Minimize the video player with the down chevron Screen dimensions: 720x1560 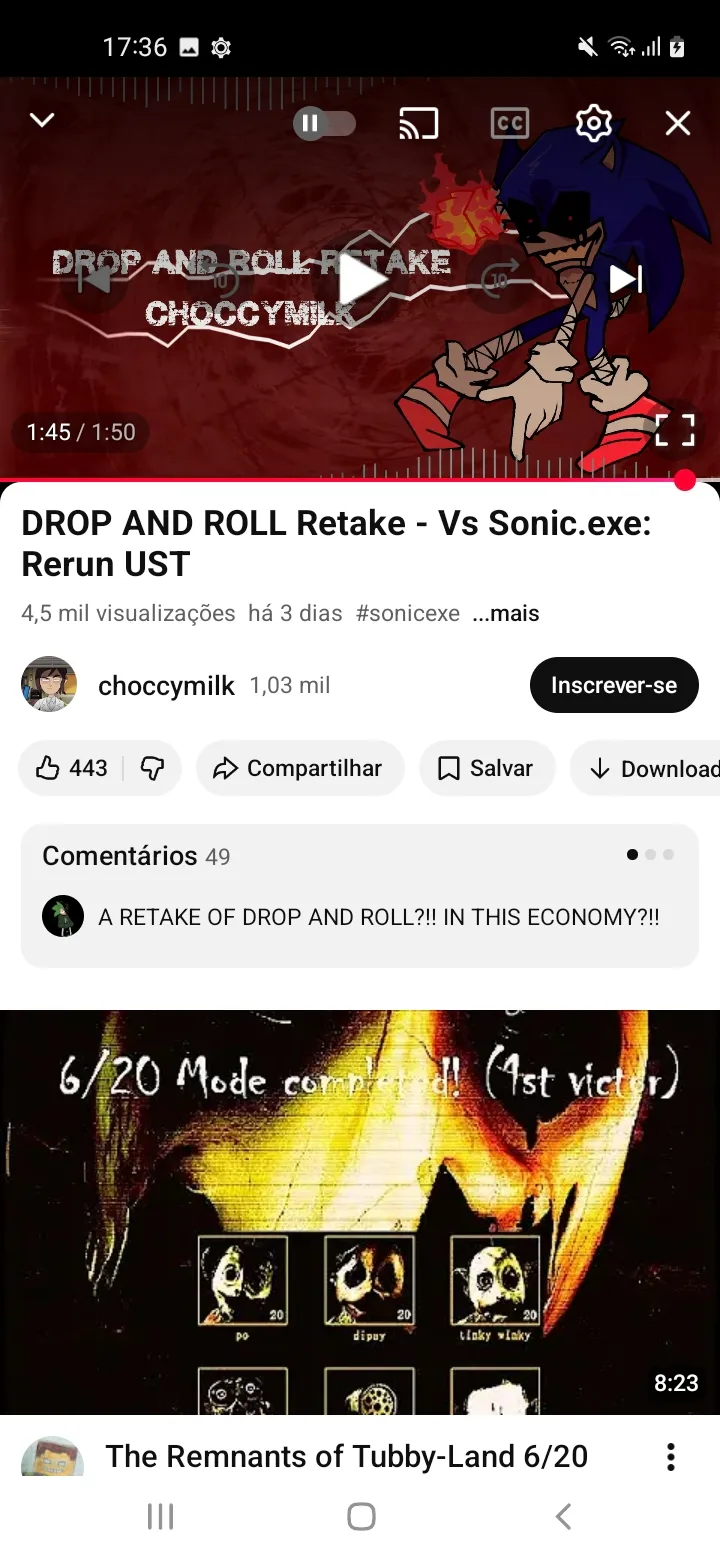point(42,121)
